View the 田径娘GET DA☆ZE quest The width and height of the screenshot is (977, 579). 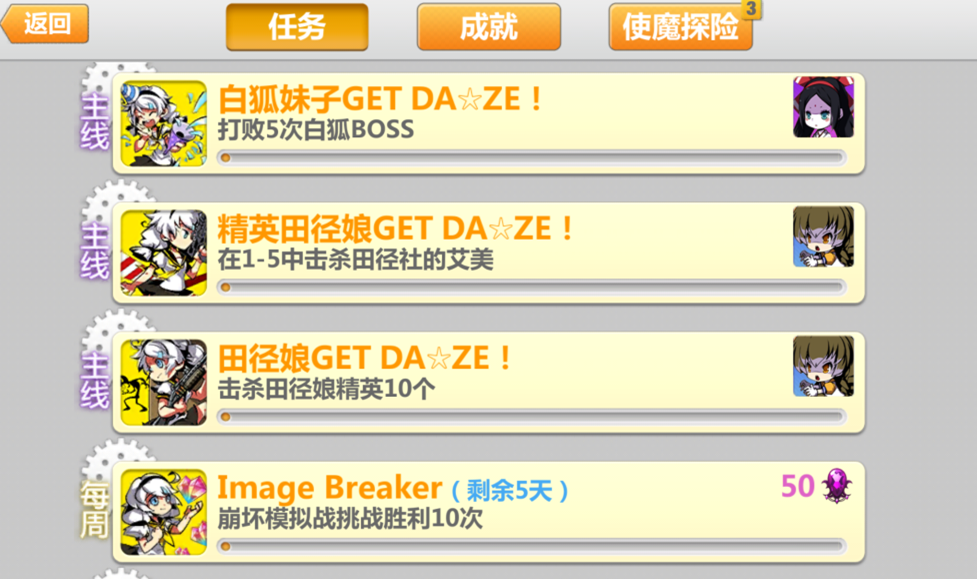pyautogui.click(x=488, y=383)
